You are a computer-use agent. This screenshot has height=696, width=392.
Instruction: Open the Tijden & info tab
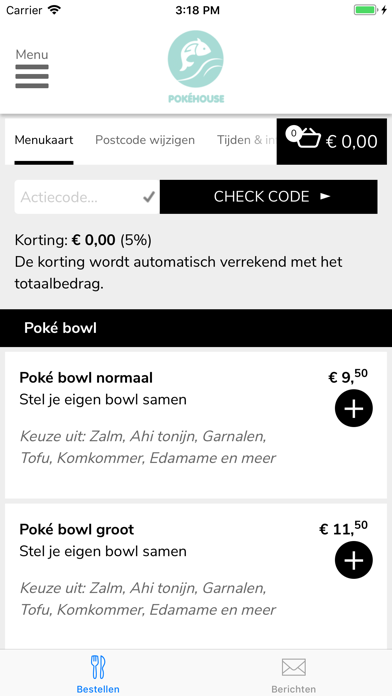point(246,140)
